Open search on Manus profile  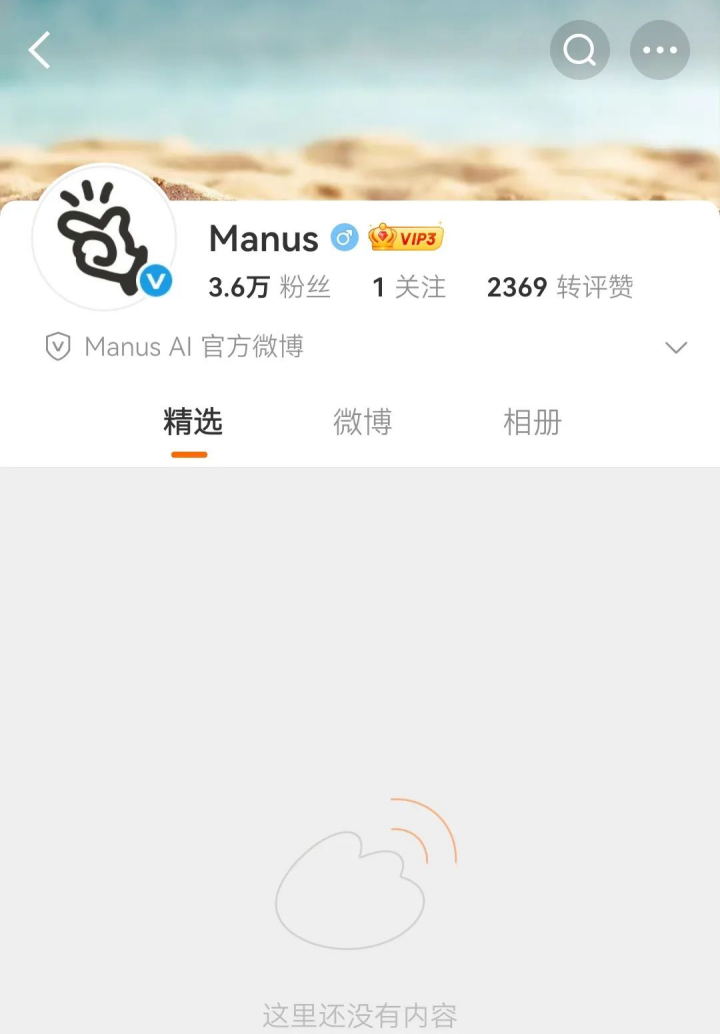click(x=580, y=50)
